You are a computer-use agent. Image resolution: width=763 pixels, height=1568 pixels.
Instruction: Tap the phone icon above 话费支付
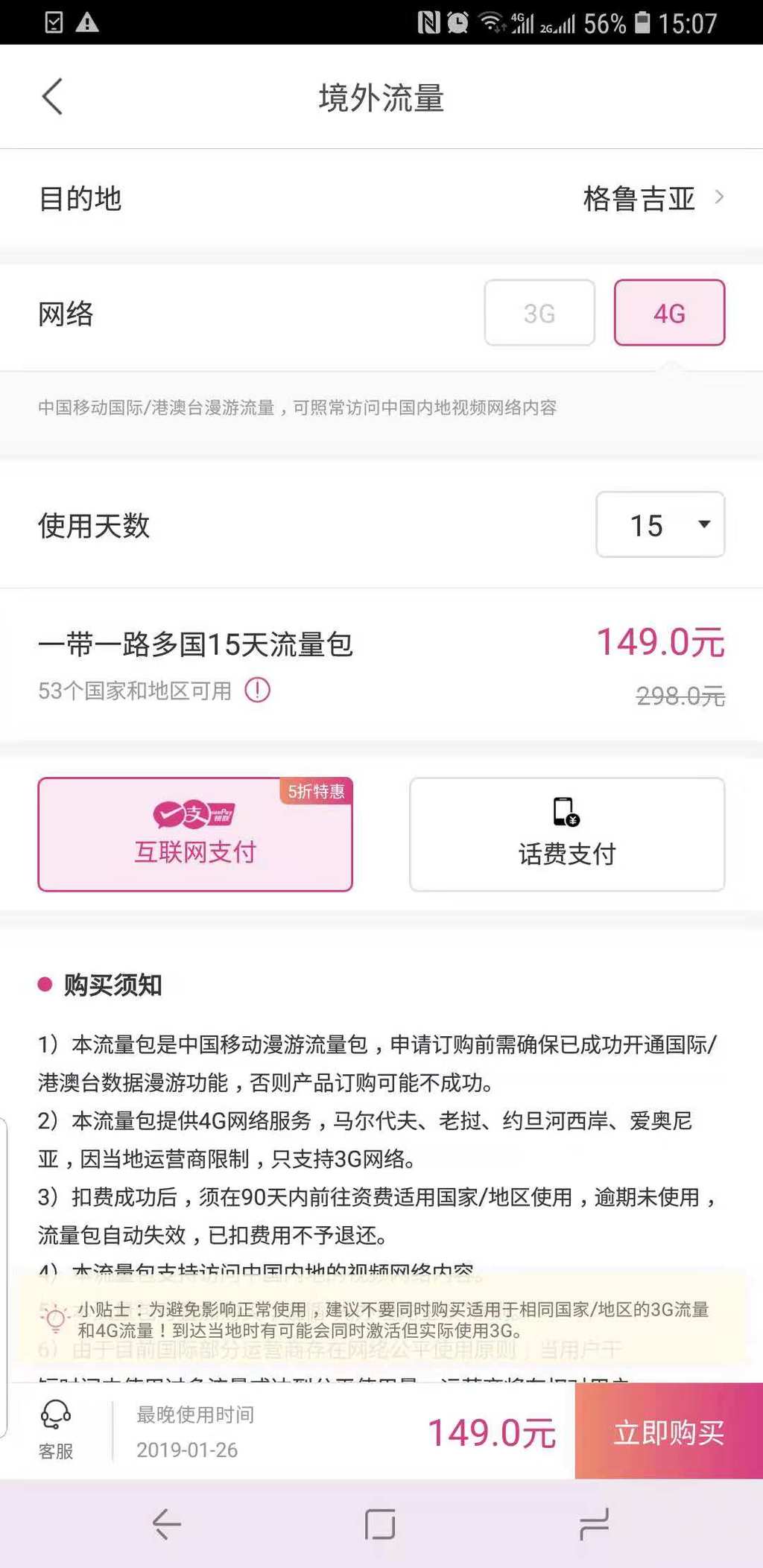click(x=566, y=813)
